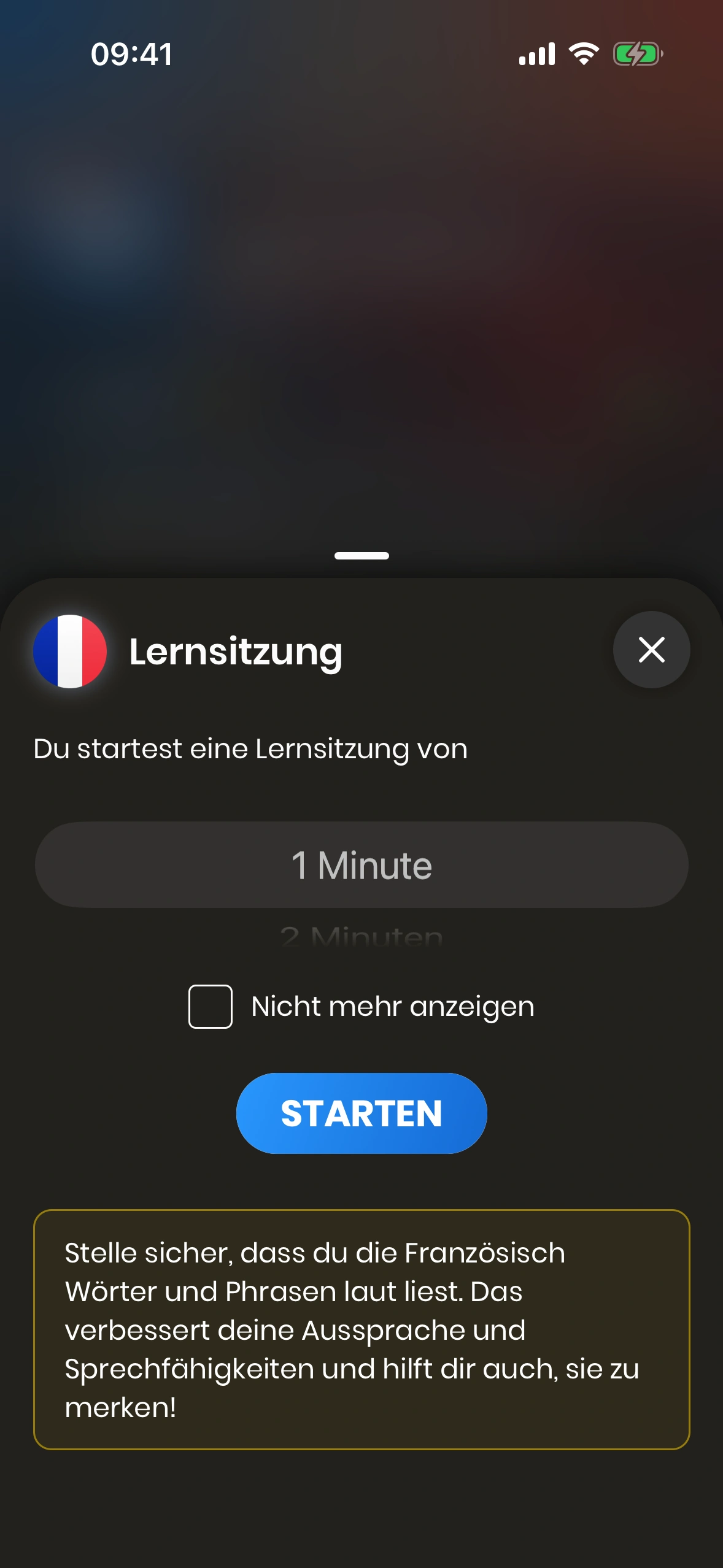
Task: Tap the sheet grabber handle
Action: pos(361,556)
